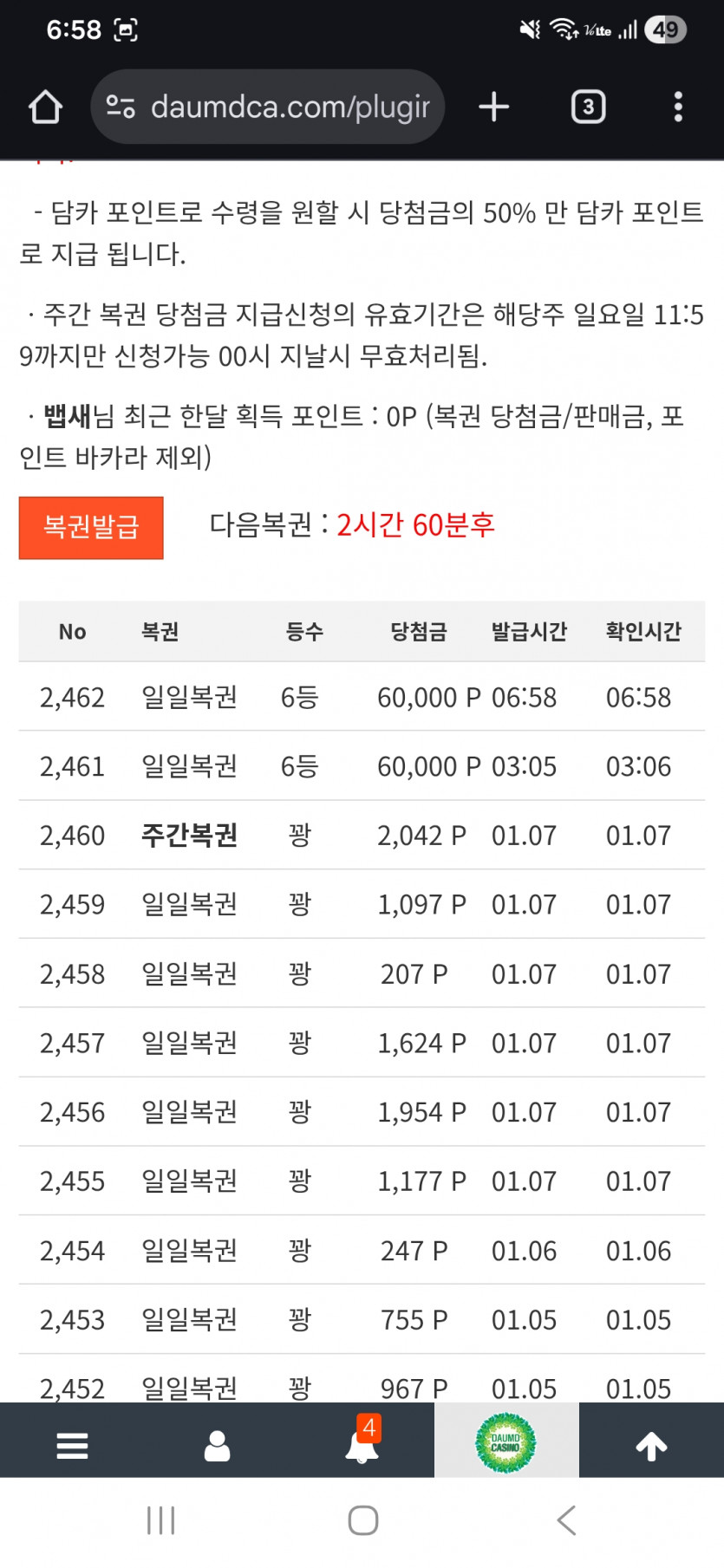Select the 당첨금 column header

419,632
